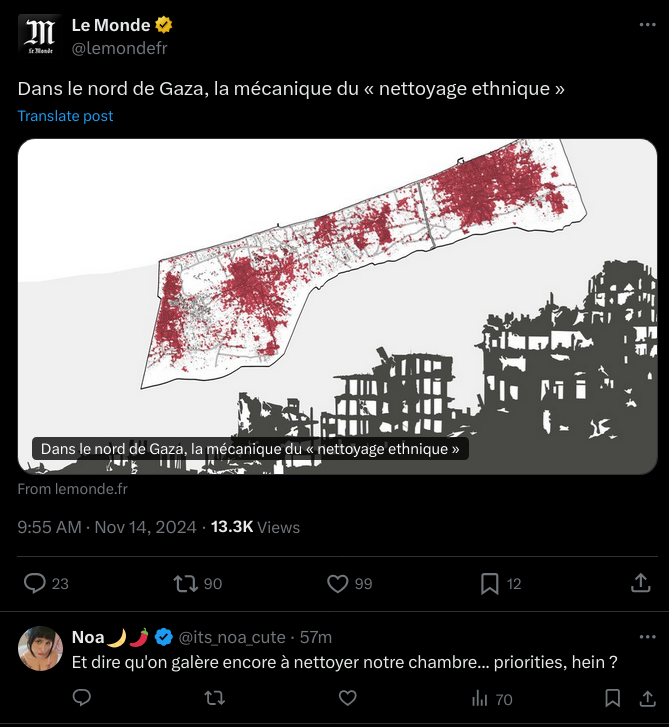Like Le Monde's post

pyautogui.click(x=338, y=583)
